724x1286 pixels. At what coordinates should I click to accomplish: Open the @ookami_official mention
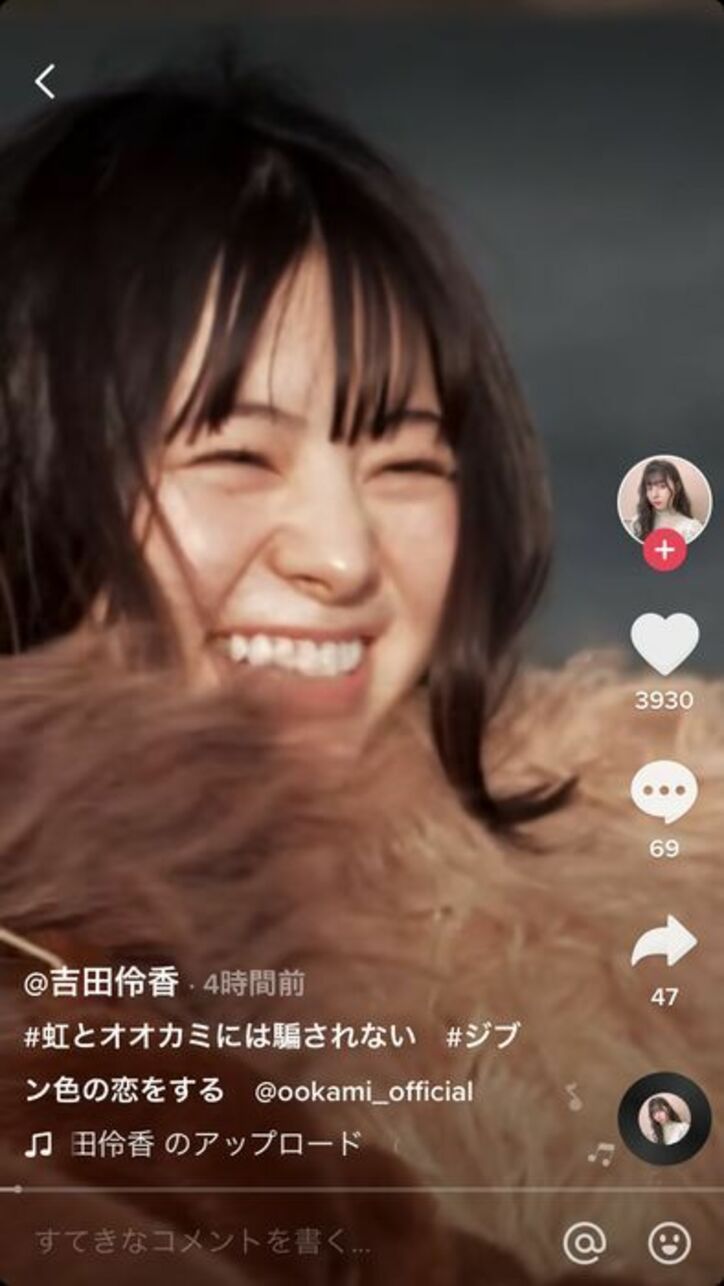pos(364,1091)
